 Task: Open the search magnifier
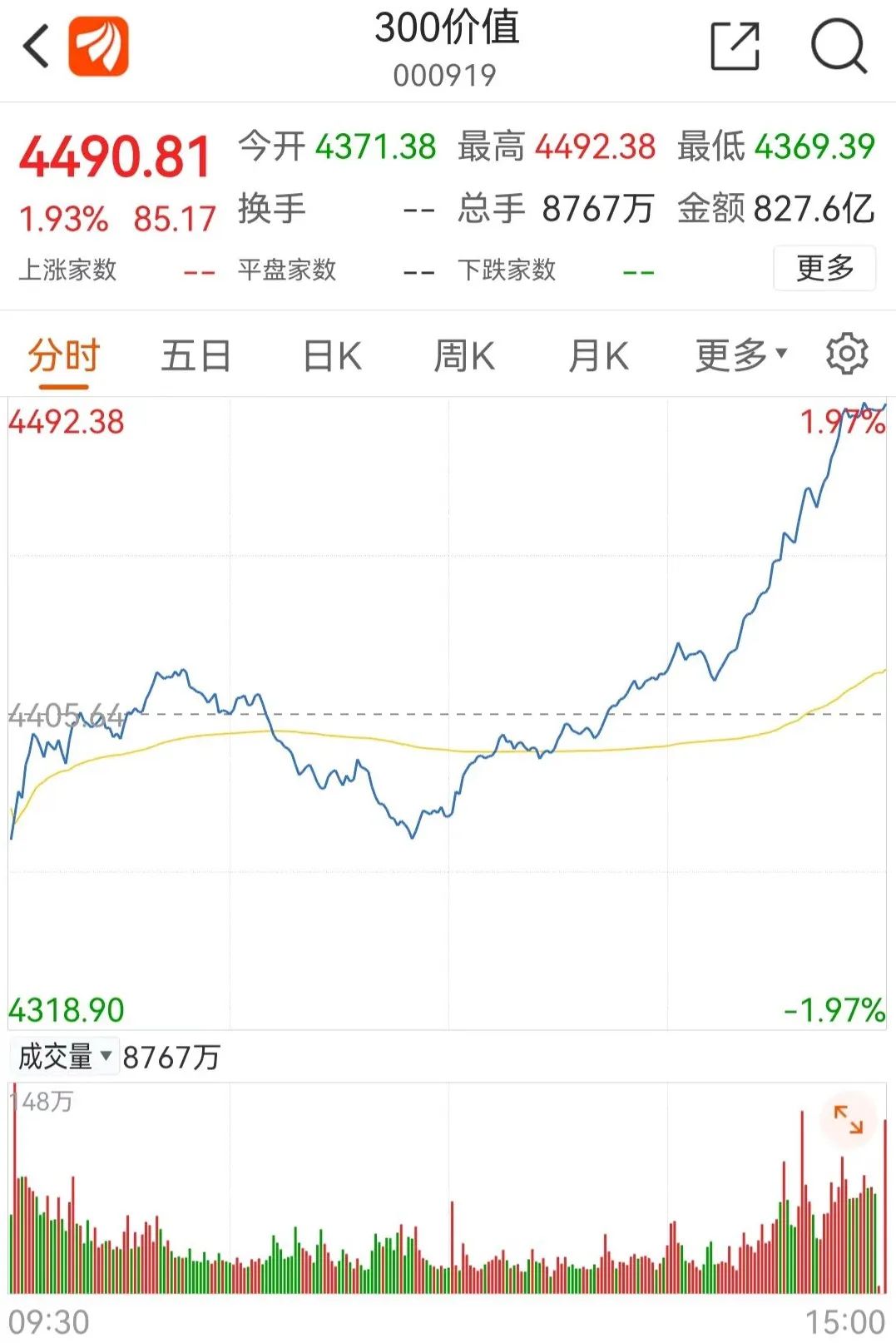839,47
